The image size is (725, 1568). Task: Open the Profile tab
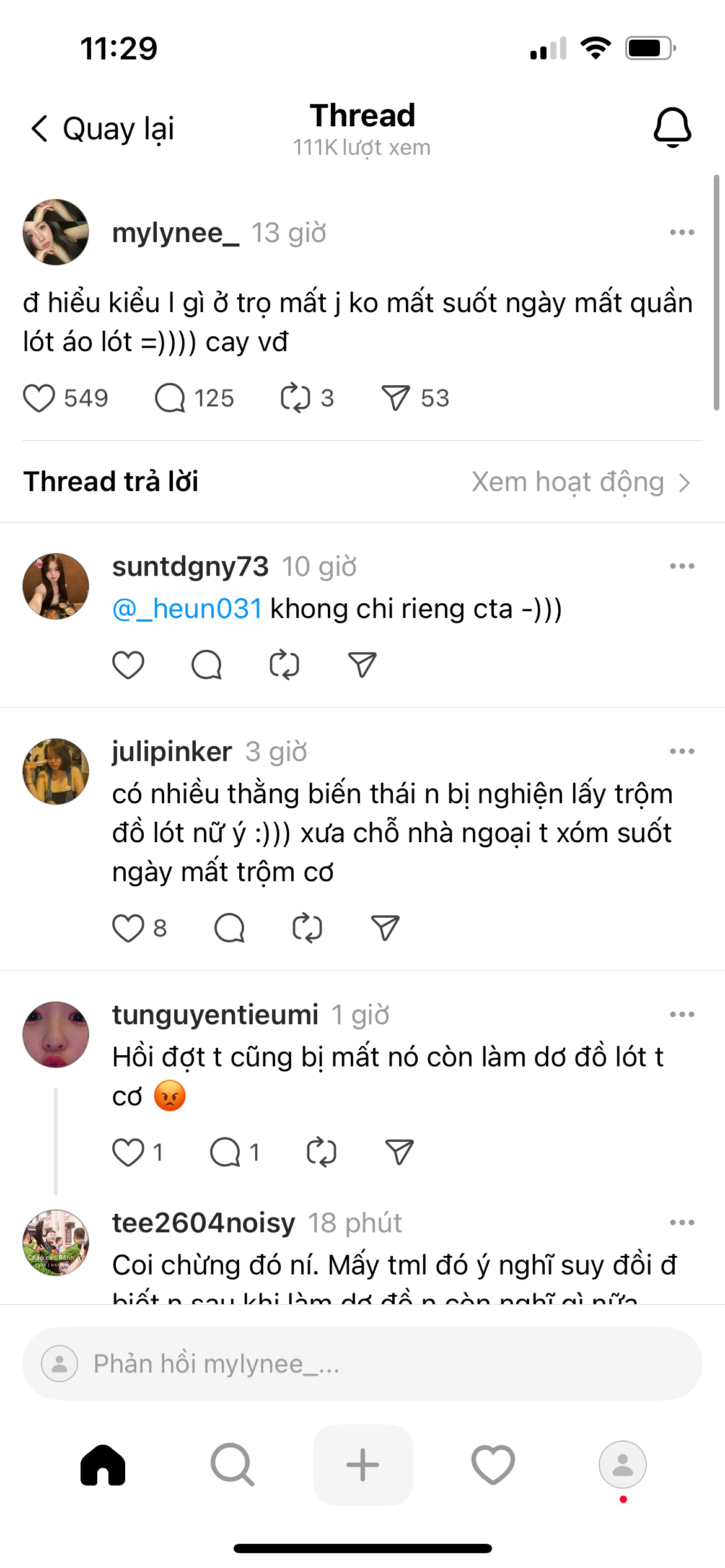(622, 1465)
